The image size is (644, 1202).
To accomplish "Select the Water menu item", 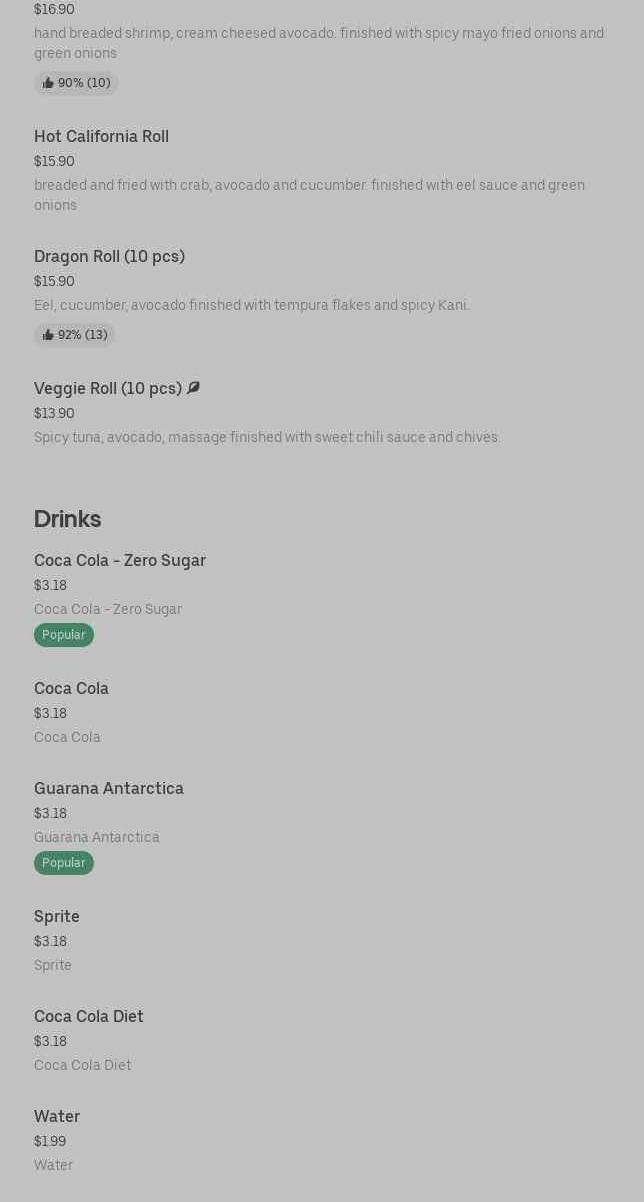I will coord(56,1116).
